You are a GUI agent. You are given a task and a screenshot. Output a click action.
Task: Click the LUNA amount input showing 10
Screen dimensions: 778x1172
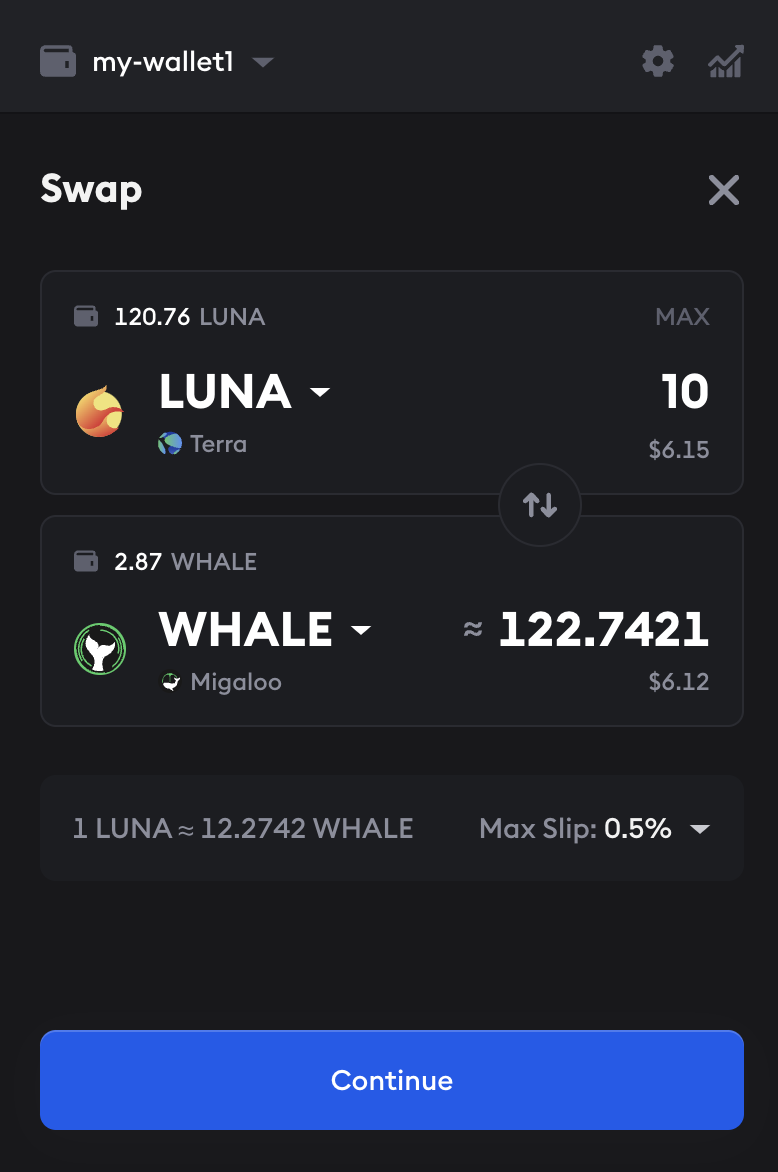686,392
